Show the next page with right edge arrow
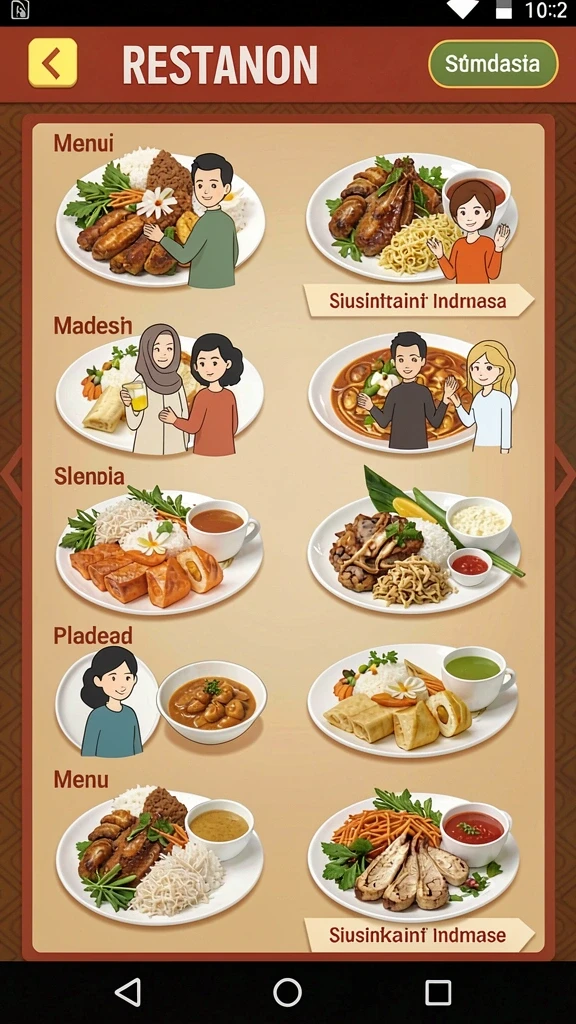The height and width of the screenshot is (1024, 576). (x=564, y=475)
